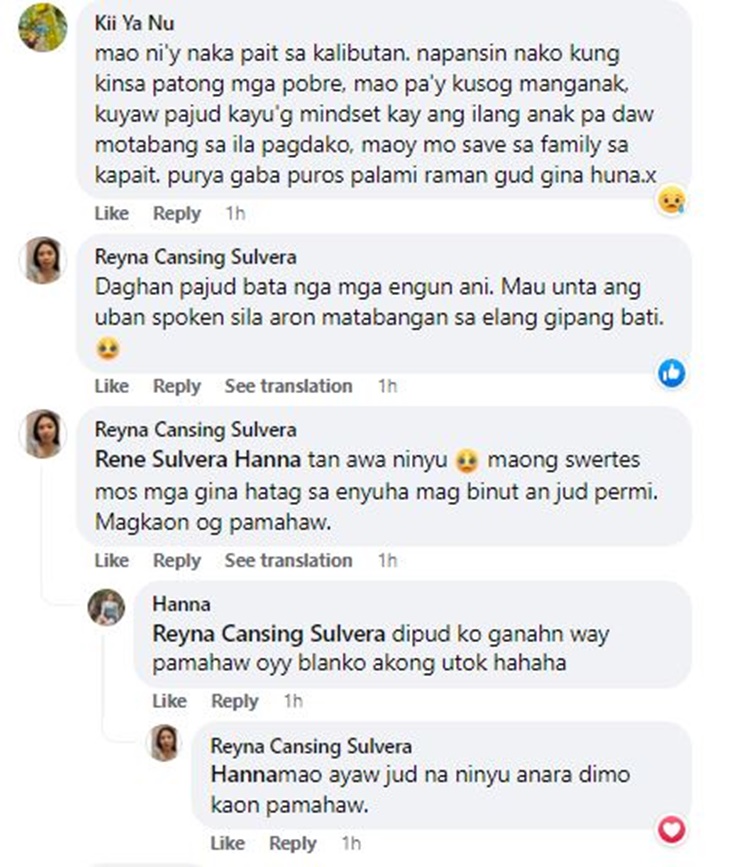This screenshot has height=867, width=750.
Task: Like Hanna's 'dipud ko ganahn' reply
Action: tap(169, 701)
